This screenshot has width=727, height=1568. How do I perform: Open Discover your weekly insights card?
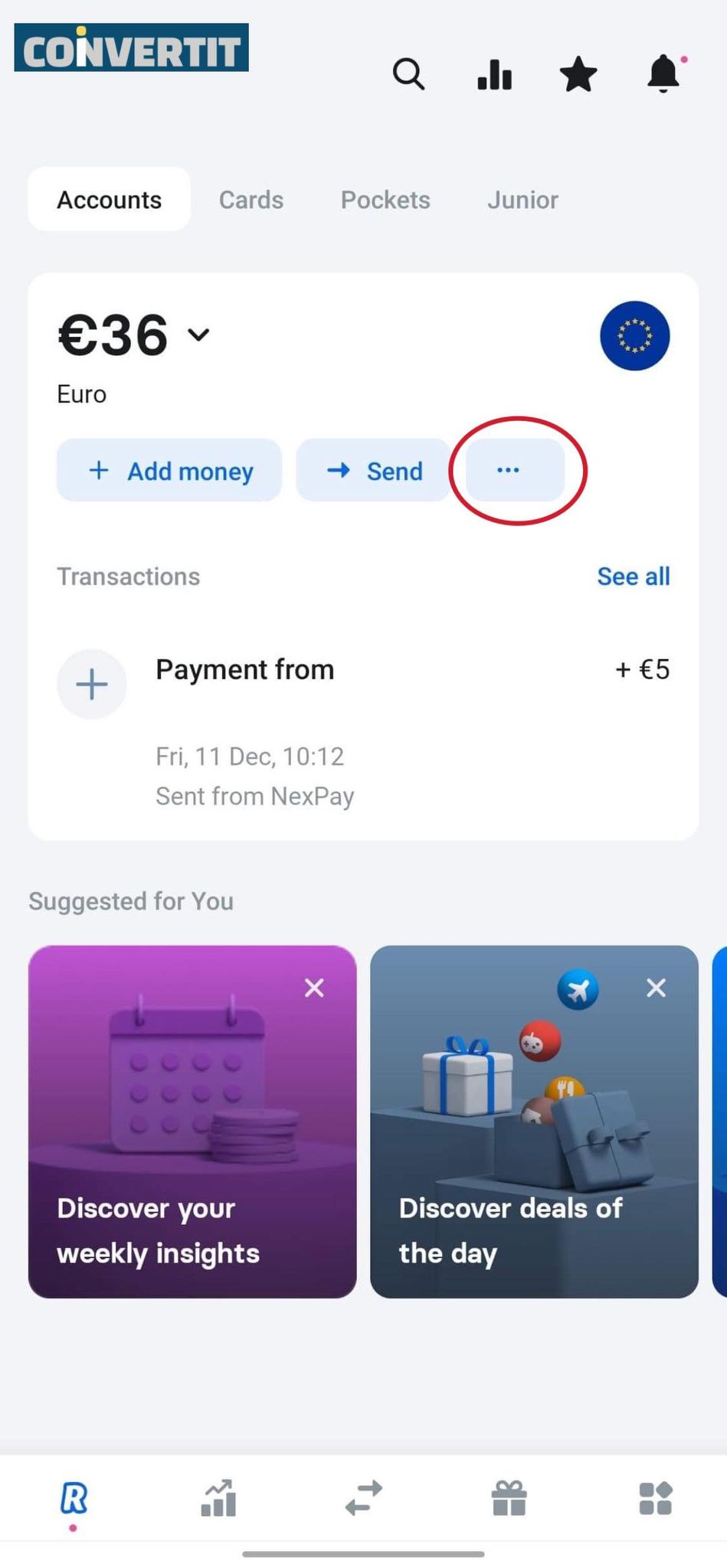click(192, 1148)
